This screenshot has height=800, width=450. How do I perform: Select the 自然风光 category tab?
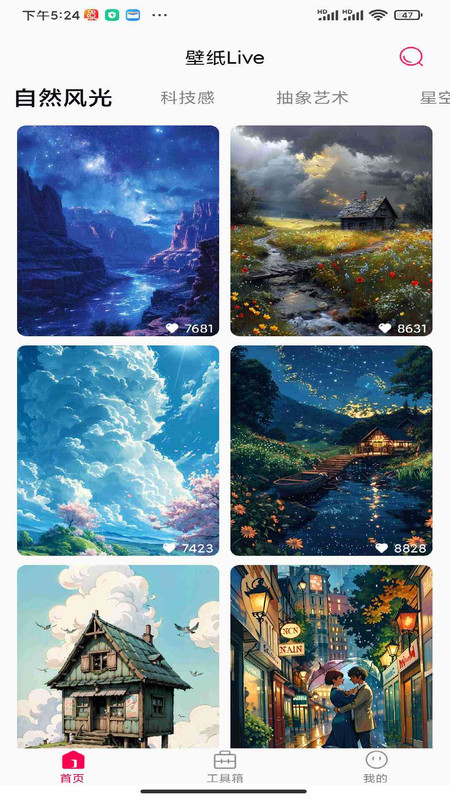click(63, 97)
